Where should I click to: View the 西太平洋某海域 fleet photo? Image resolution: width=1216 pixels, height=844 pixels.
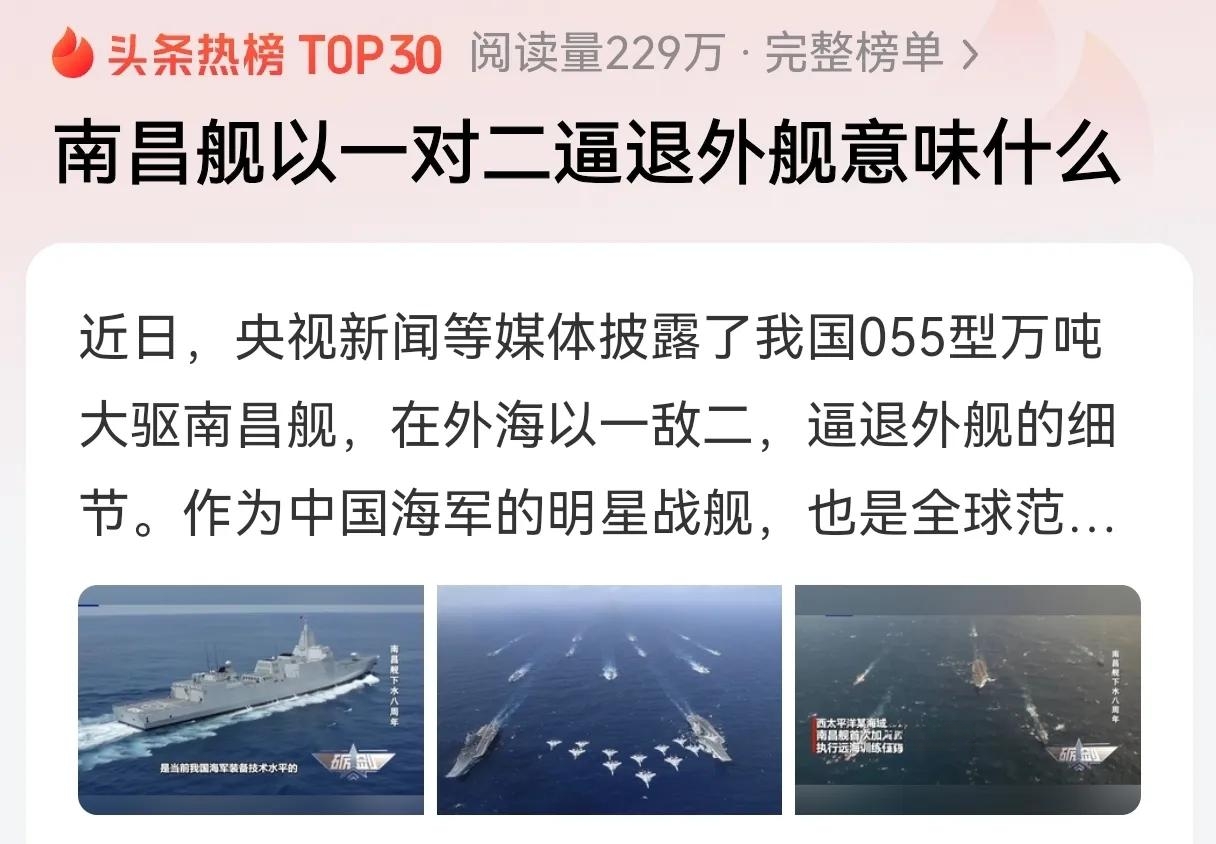click(x=967, y=699)
